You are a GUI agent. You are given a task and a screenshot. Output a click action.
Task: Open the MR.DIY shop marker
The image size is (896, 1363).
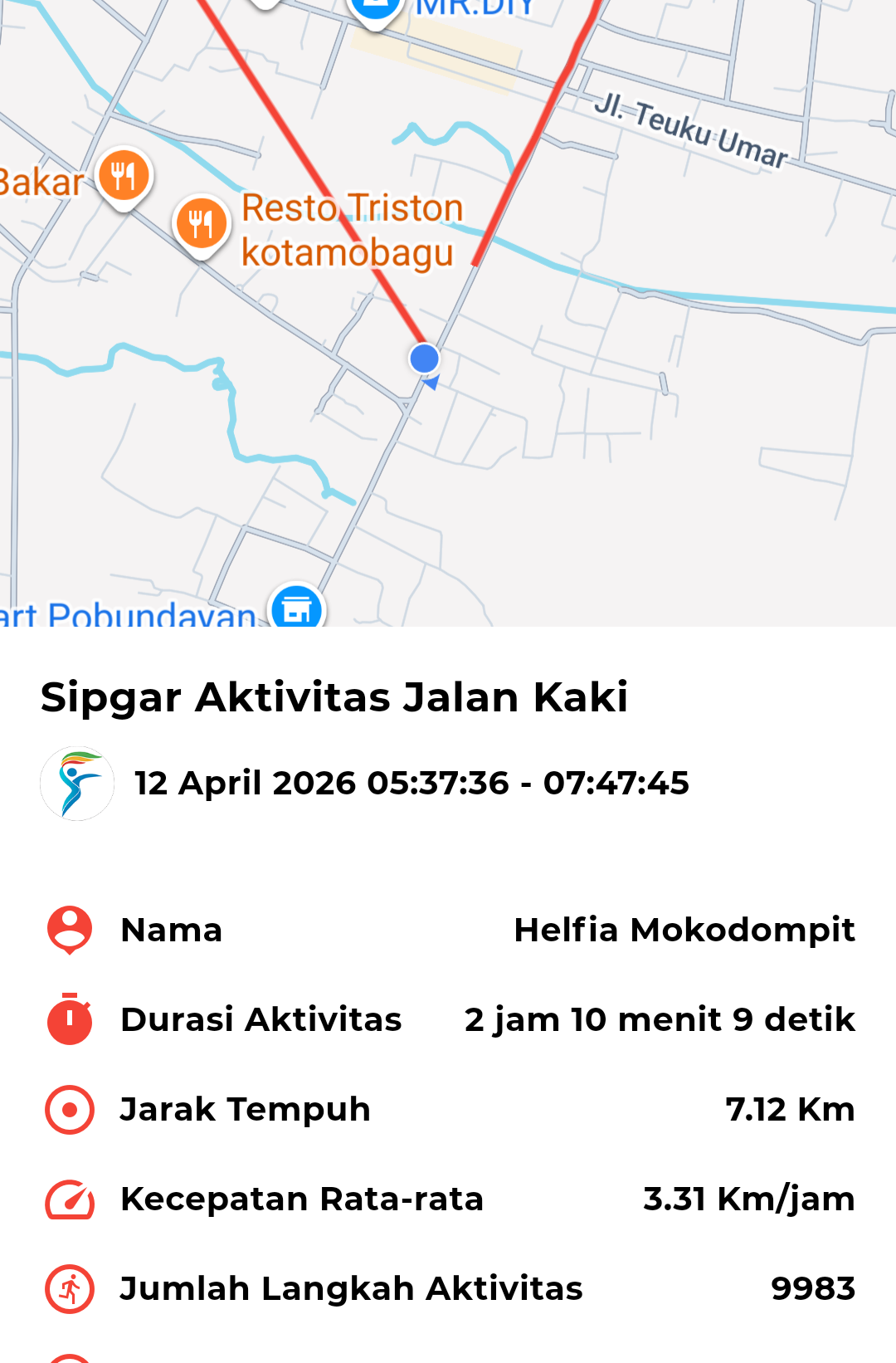(376, 8)
